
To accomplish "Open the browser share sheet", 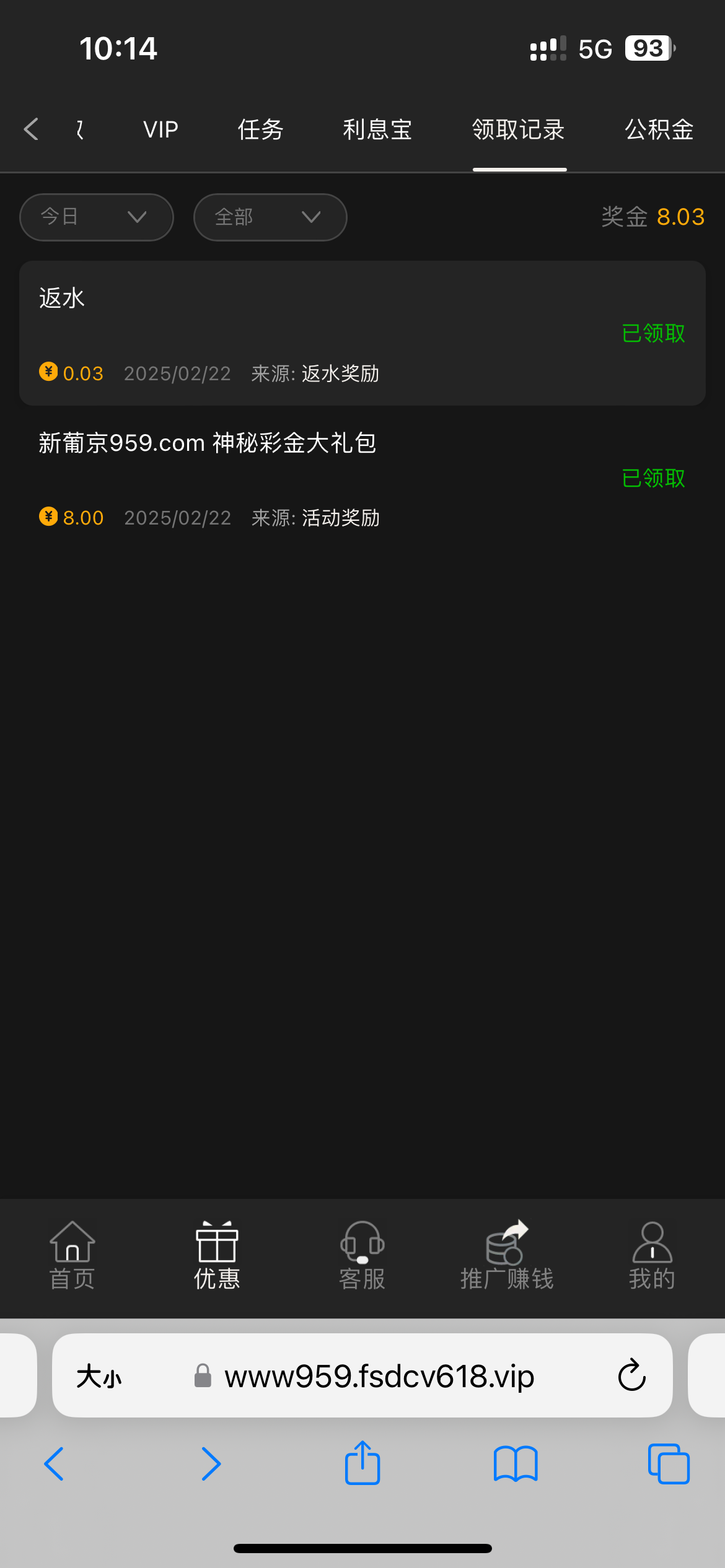I will 362,1464.
